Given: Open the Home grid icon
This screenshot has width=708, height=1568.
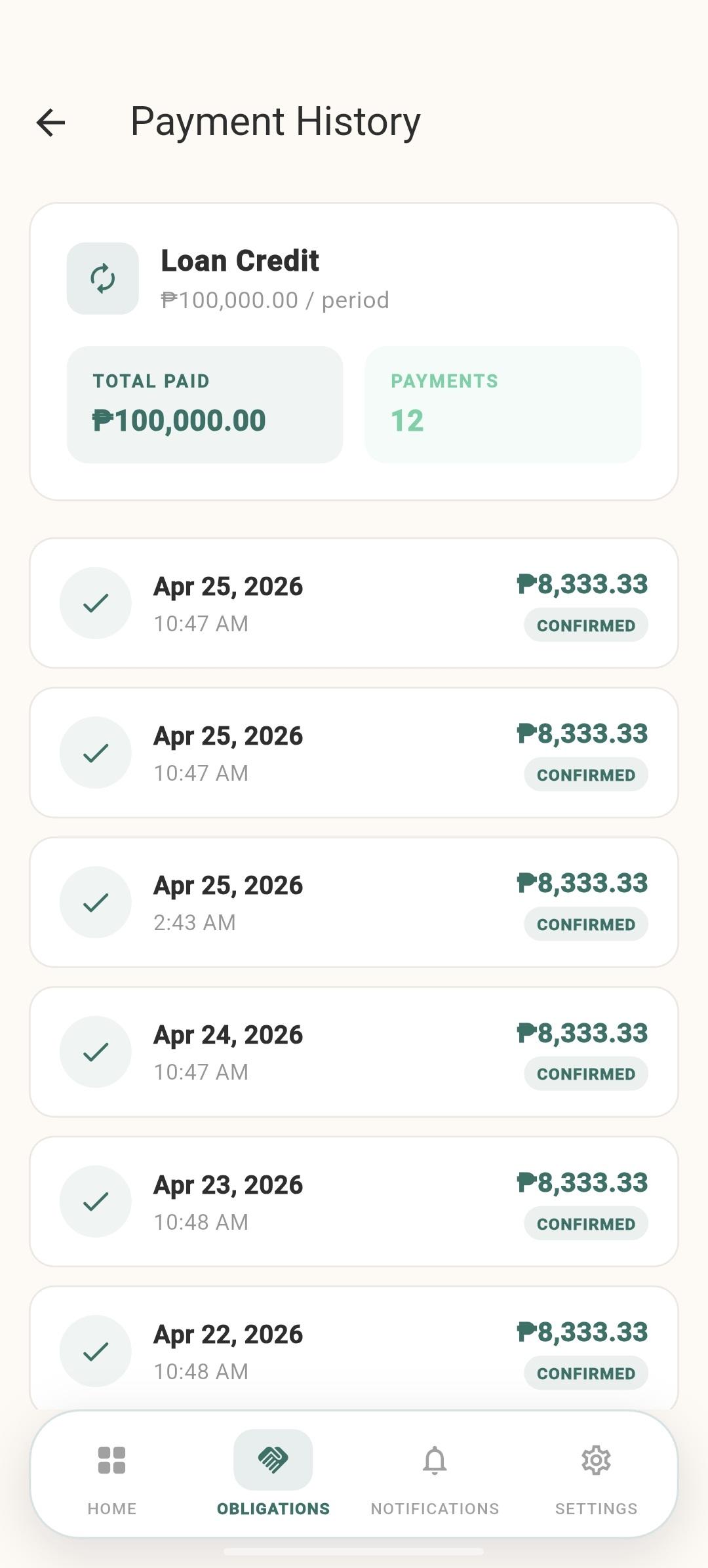Looking at the screenshot, I should (111, 1460).
